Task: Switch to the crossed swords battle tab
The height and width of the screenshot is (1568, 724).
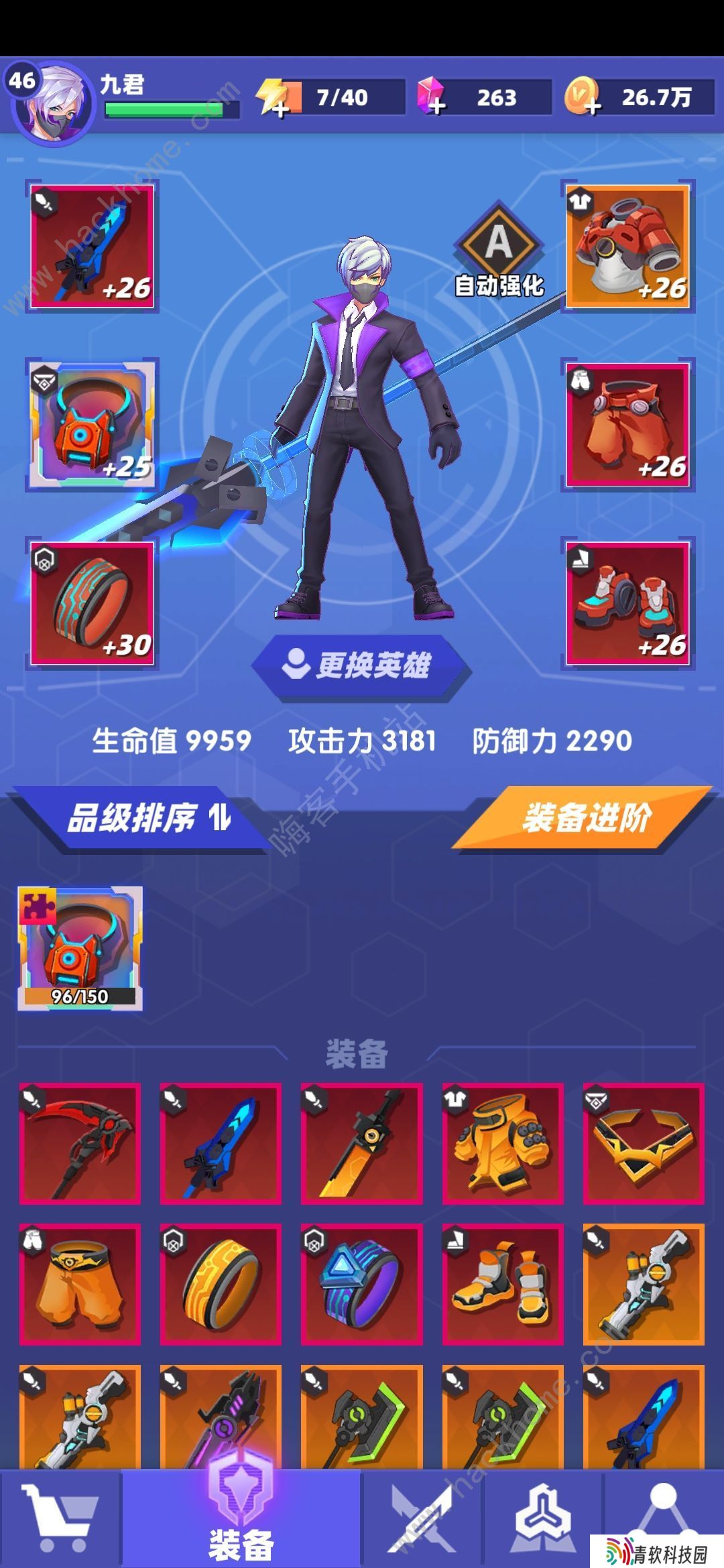Action: tap(422, 1518)
